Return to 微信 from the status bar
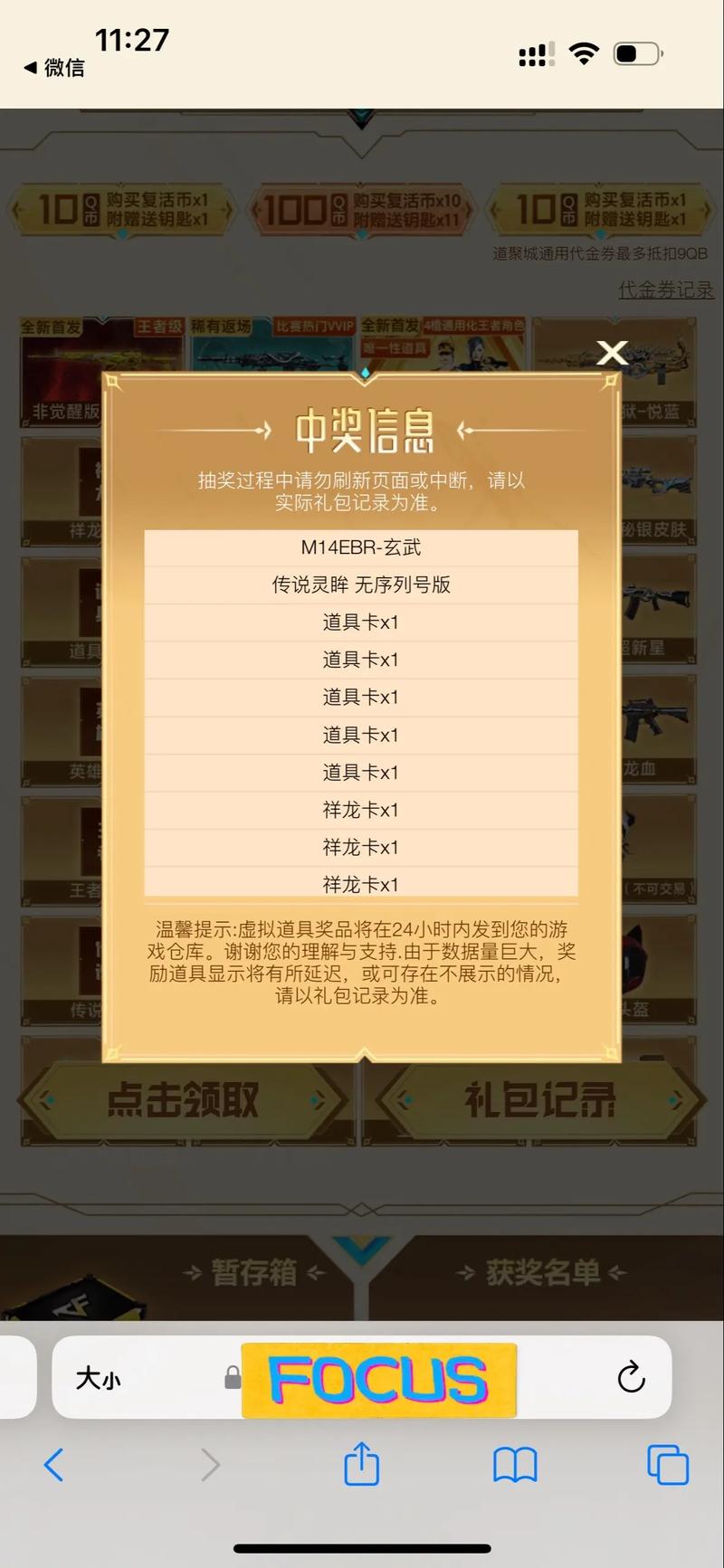Screen dimensions: 724x1568 [53, 68]
